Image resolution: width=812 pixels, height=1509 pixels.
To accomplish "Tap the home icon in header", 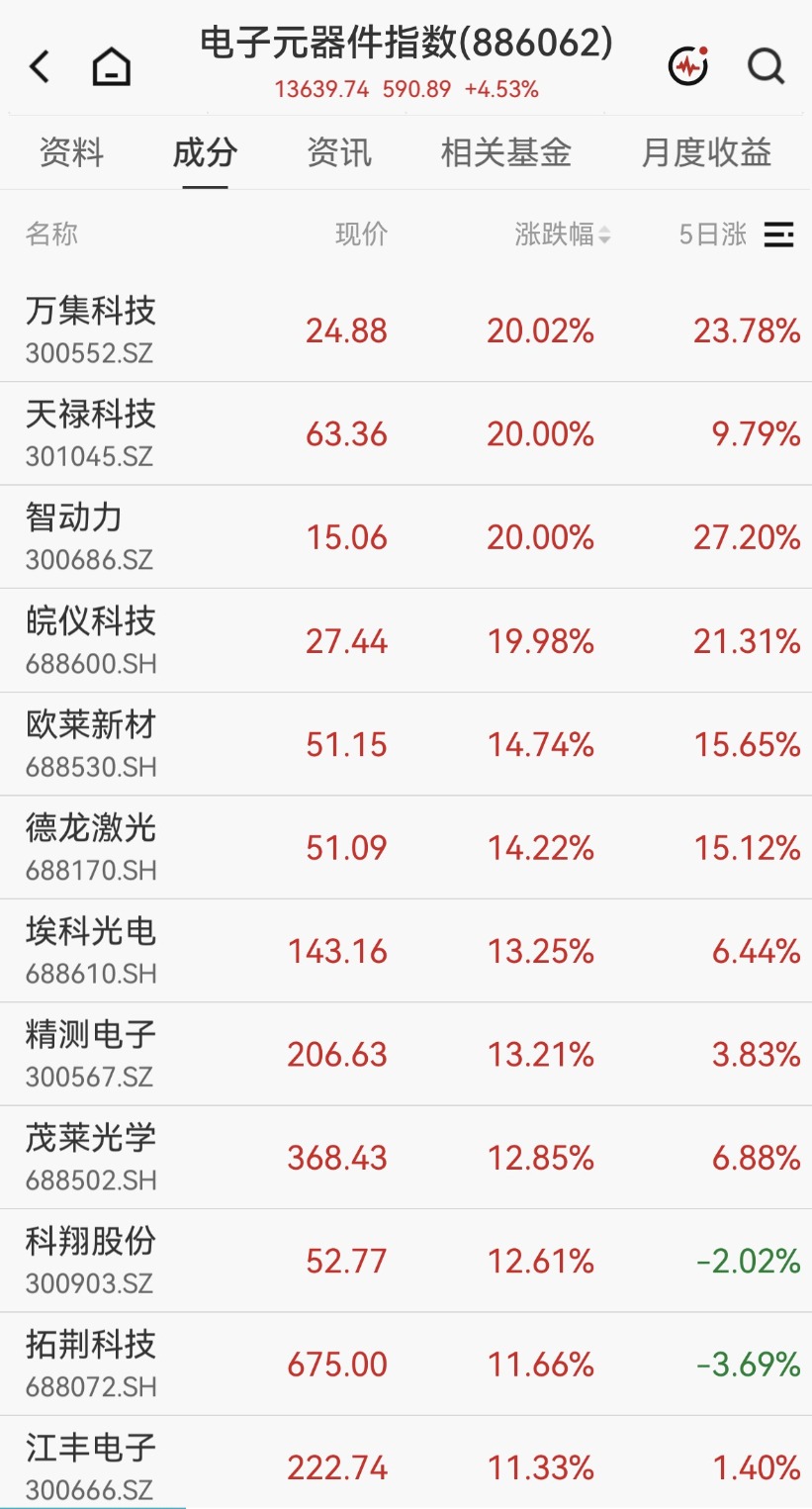I will [111, 67].
